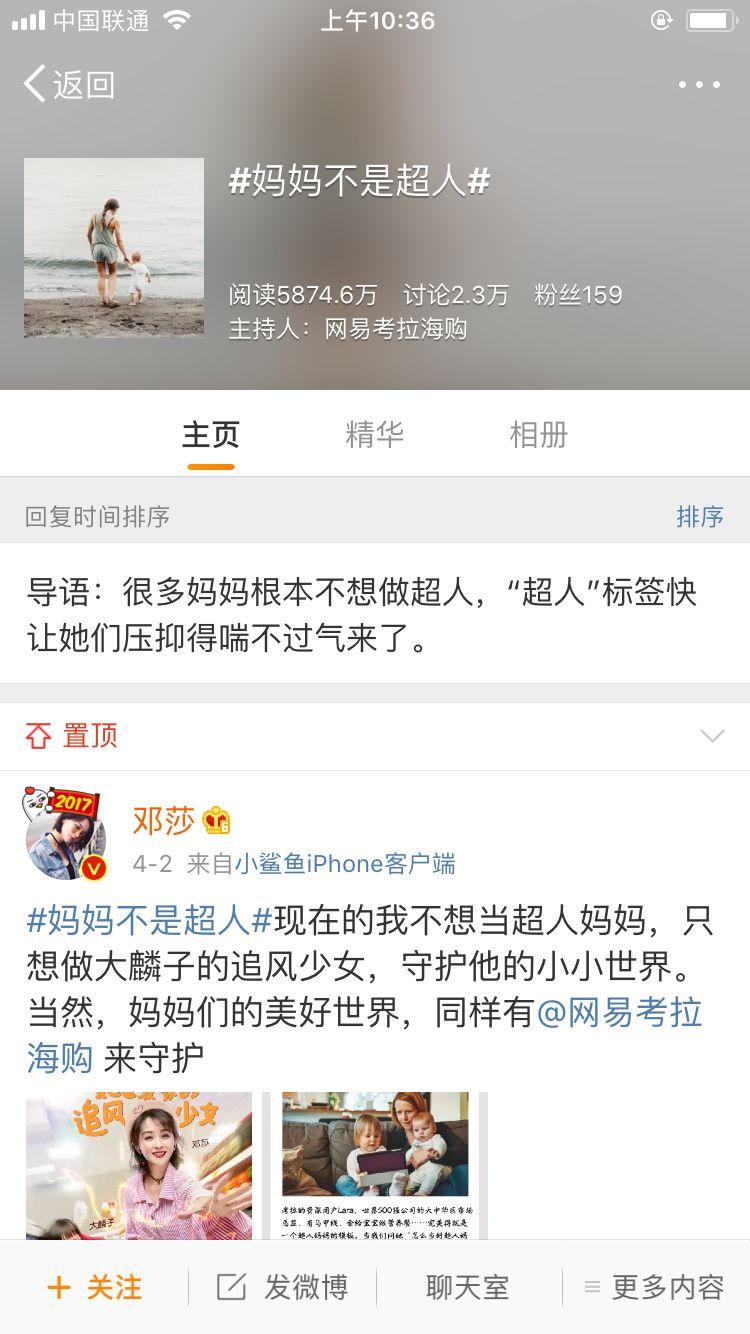Compose a post via 发微博
The height and width of the screenshot is (1334, 750).
point(283,1287)
